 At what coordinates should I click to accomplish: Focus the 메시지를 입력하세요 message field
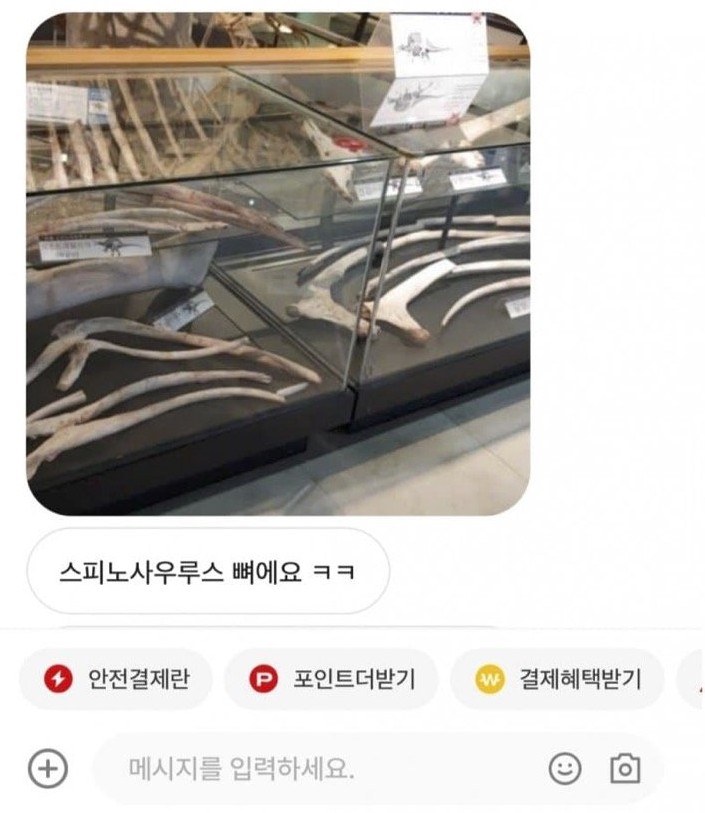320,769
